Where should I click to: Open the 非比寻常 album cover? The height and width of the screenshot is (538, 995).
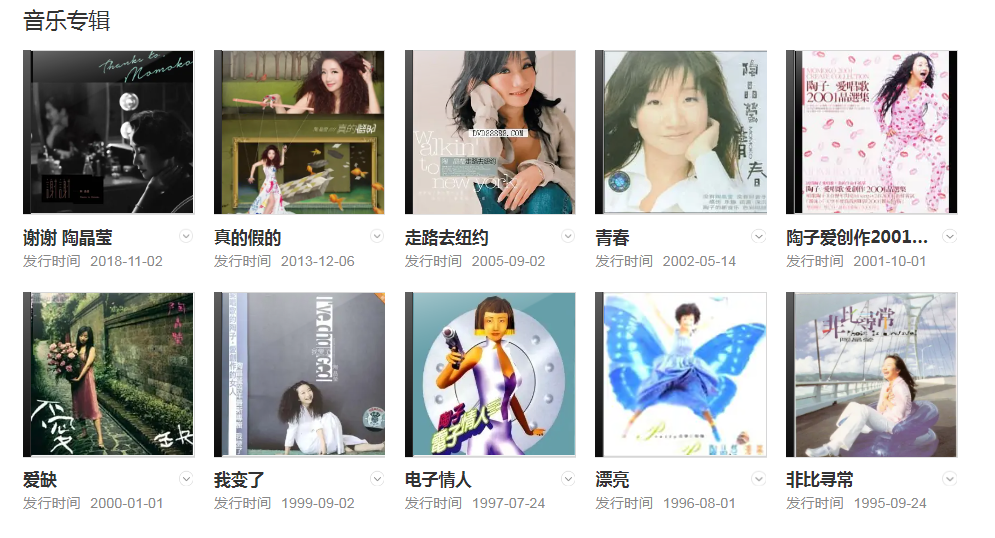[x=872, y=374]
